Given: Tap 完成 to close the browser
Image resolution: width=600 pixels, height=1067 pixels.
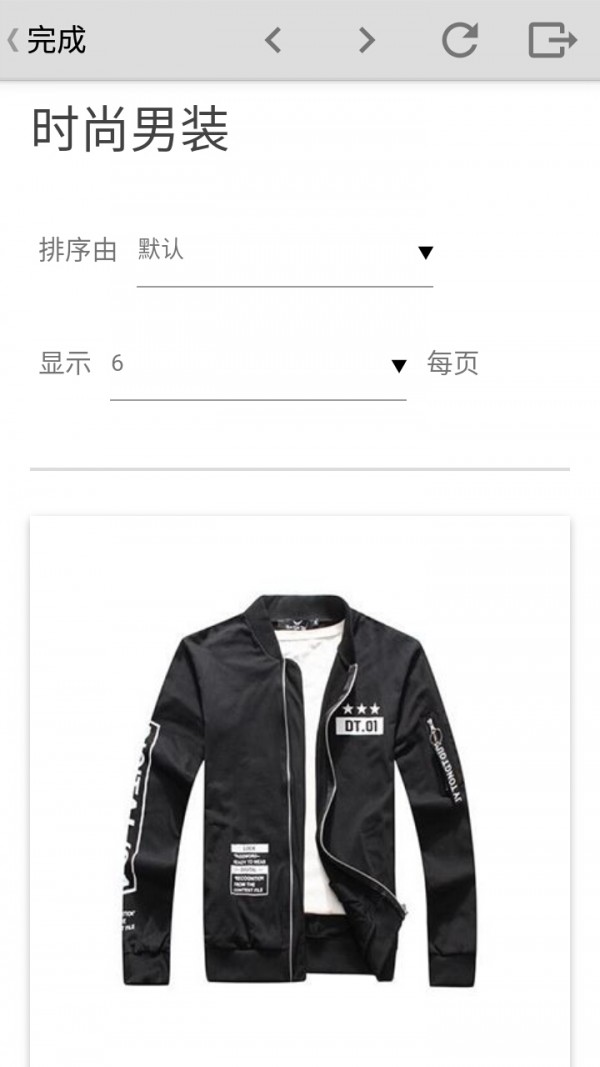Looking at the screenshot, I should (x=48, y=40).
